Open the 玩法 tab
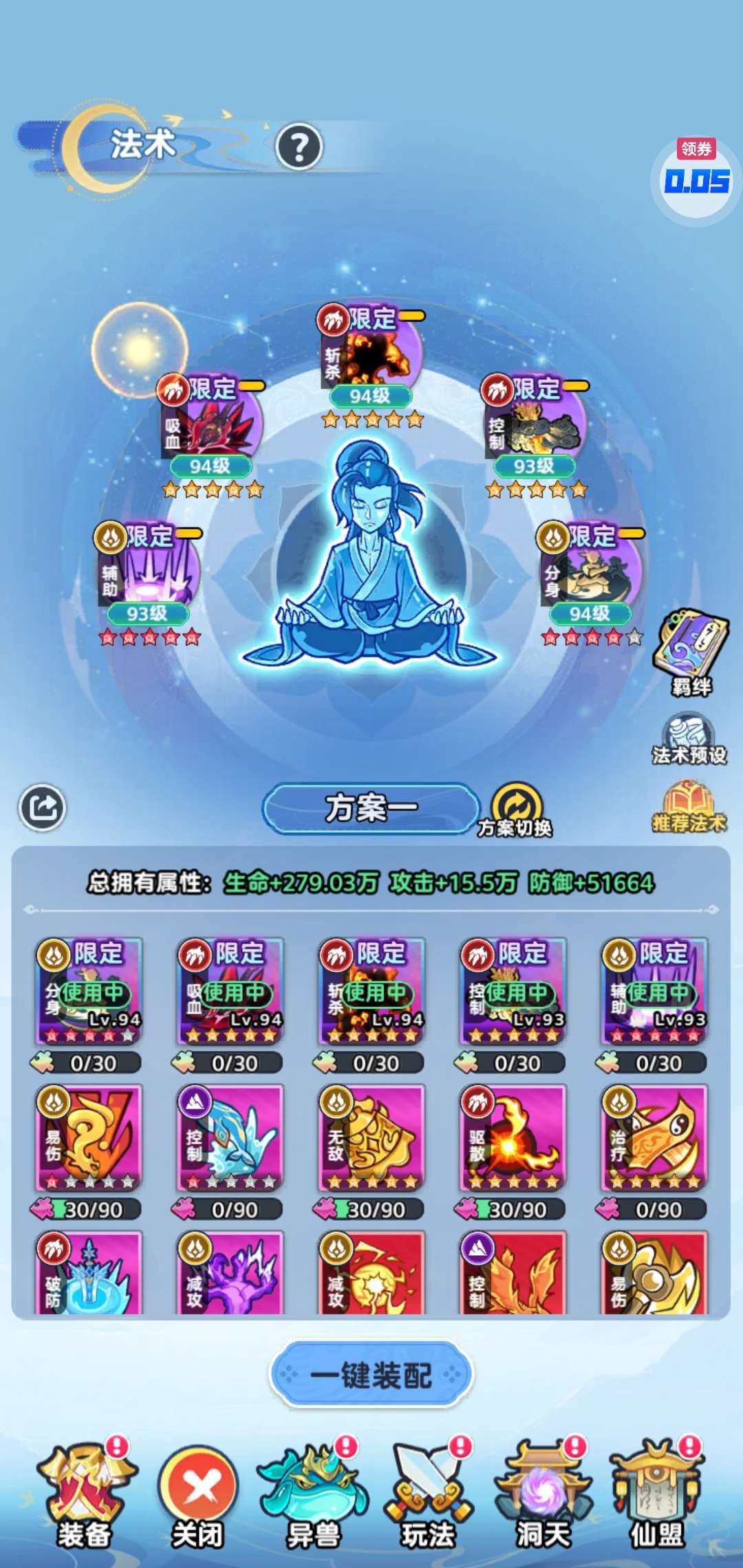This screenshot has width=743, height=1568. (428, 1492)
